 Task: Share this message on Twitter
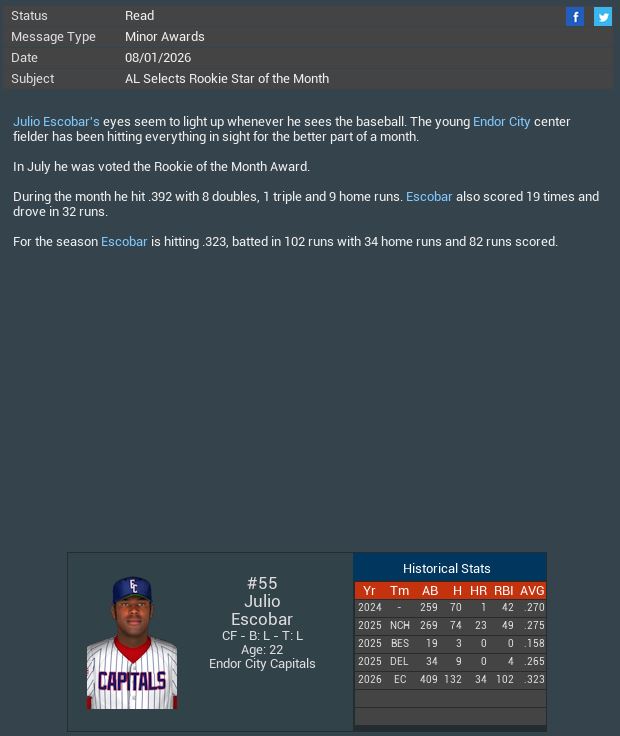pyautogui.click(x=603, y=16)
